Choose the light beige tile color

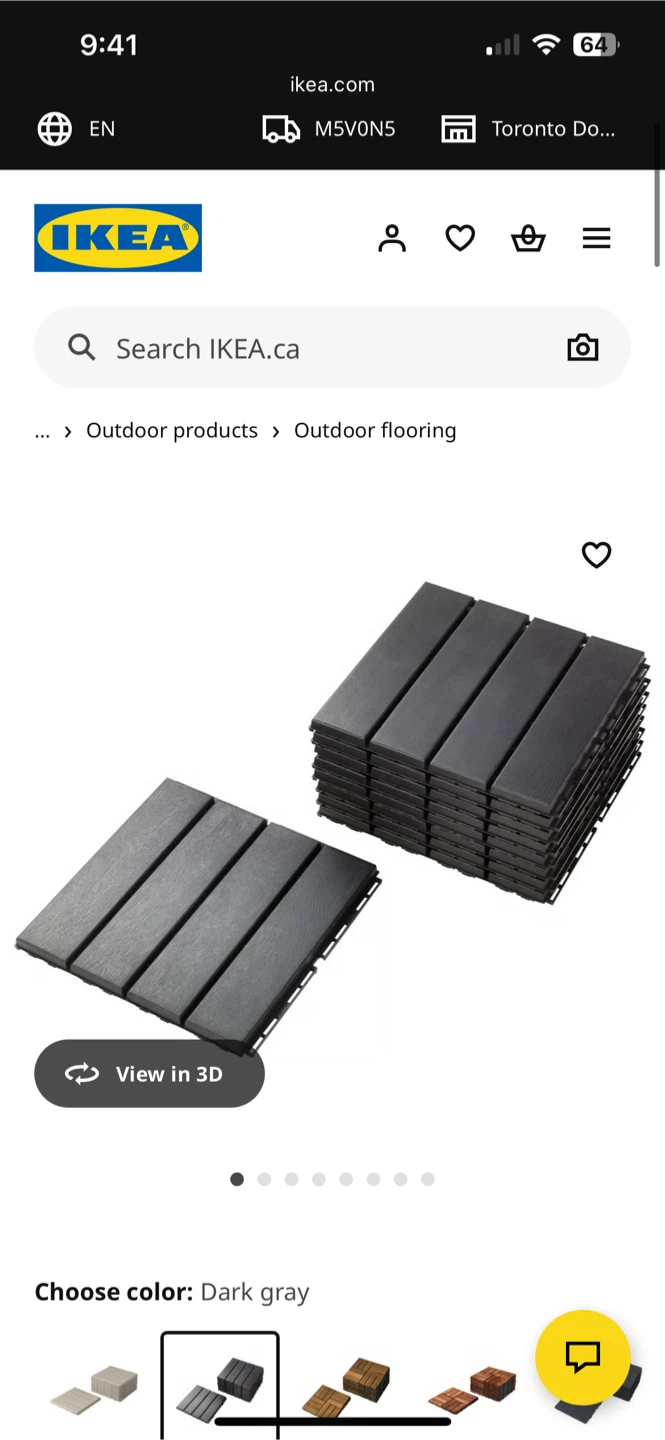pyautogui.click(x=95, y=1387)
